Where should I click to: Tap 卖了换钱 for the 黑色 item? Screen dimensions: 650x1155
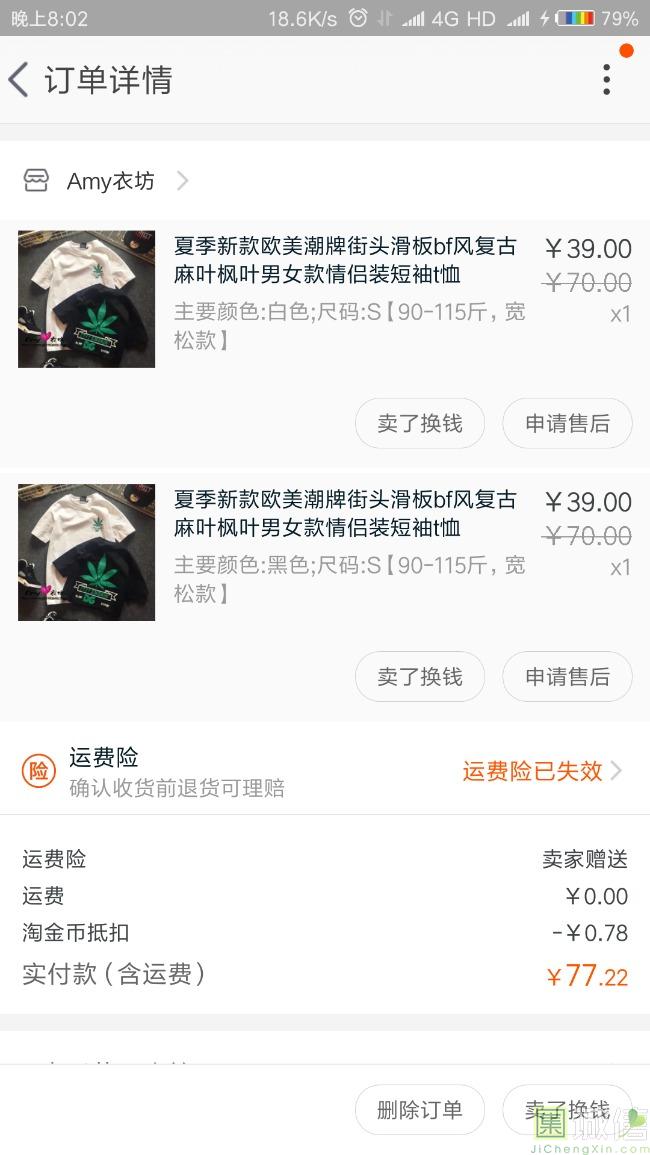pos(420,677)
